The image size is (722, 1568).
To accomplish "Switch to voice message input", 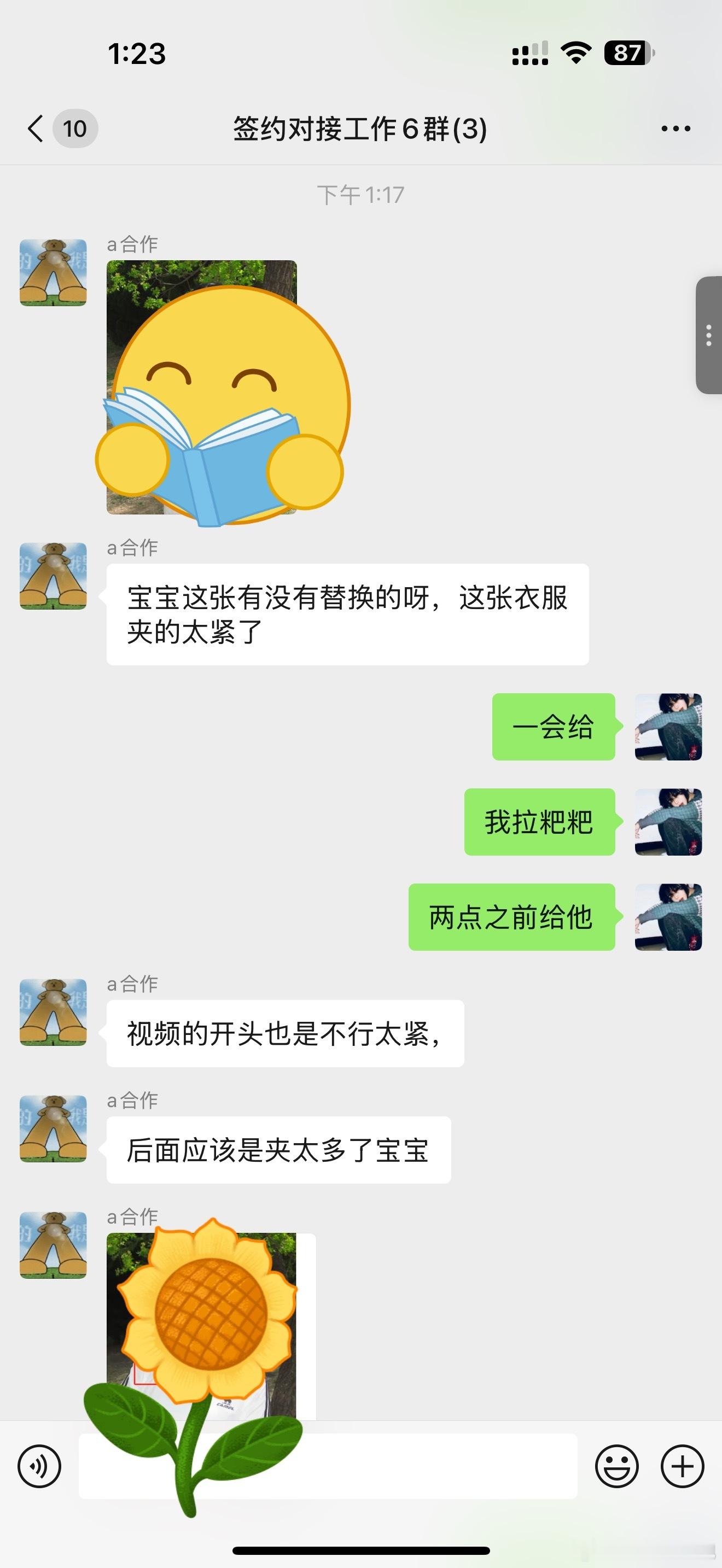I will pyautogui.click(x=39, y=1466).
